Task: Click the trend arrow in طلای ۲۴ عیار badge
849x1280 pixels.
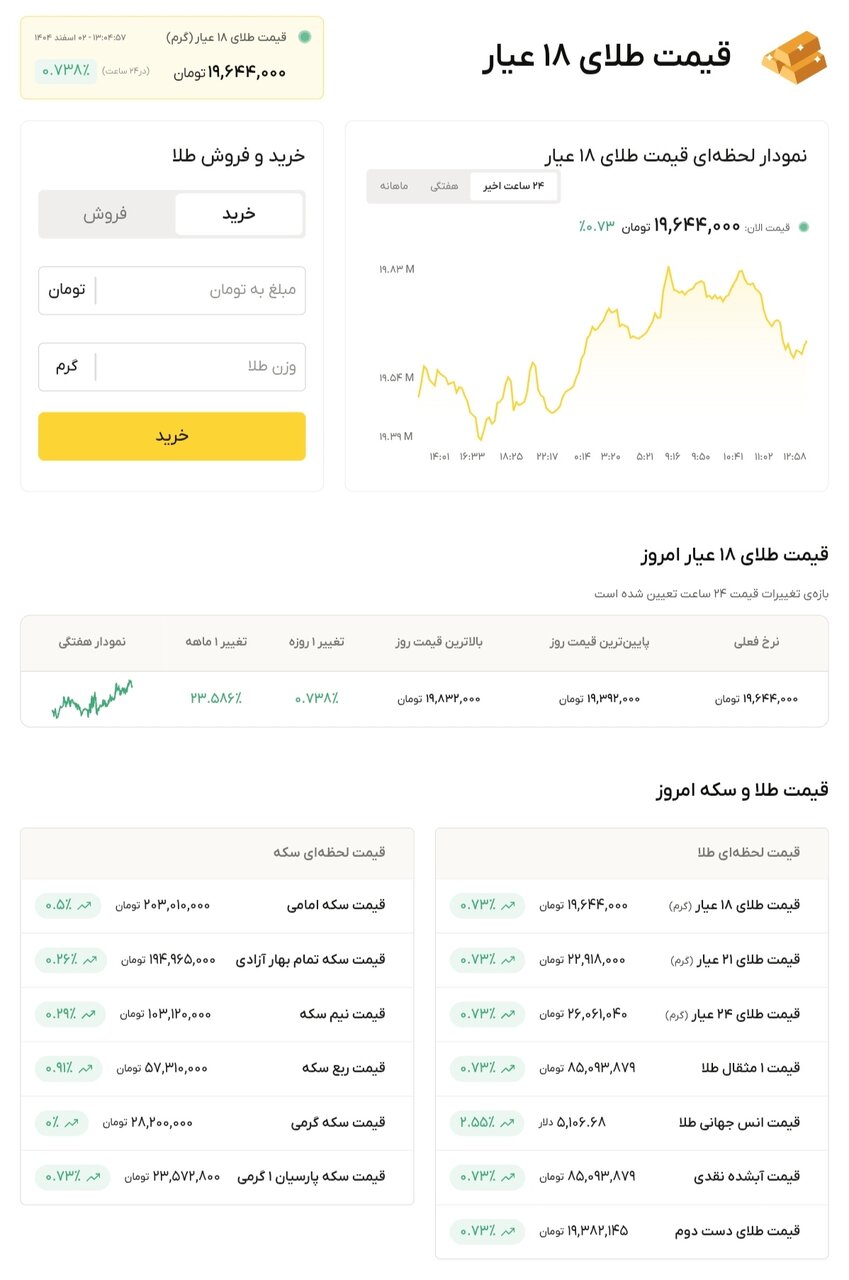Action: click(x=510, y=1014)
